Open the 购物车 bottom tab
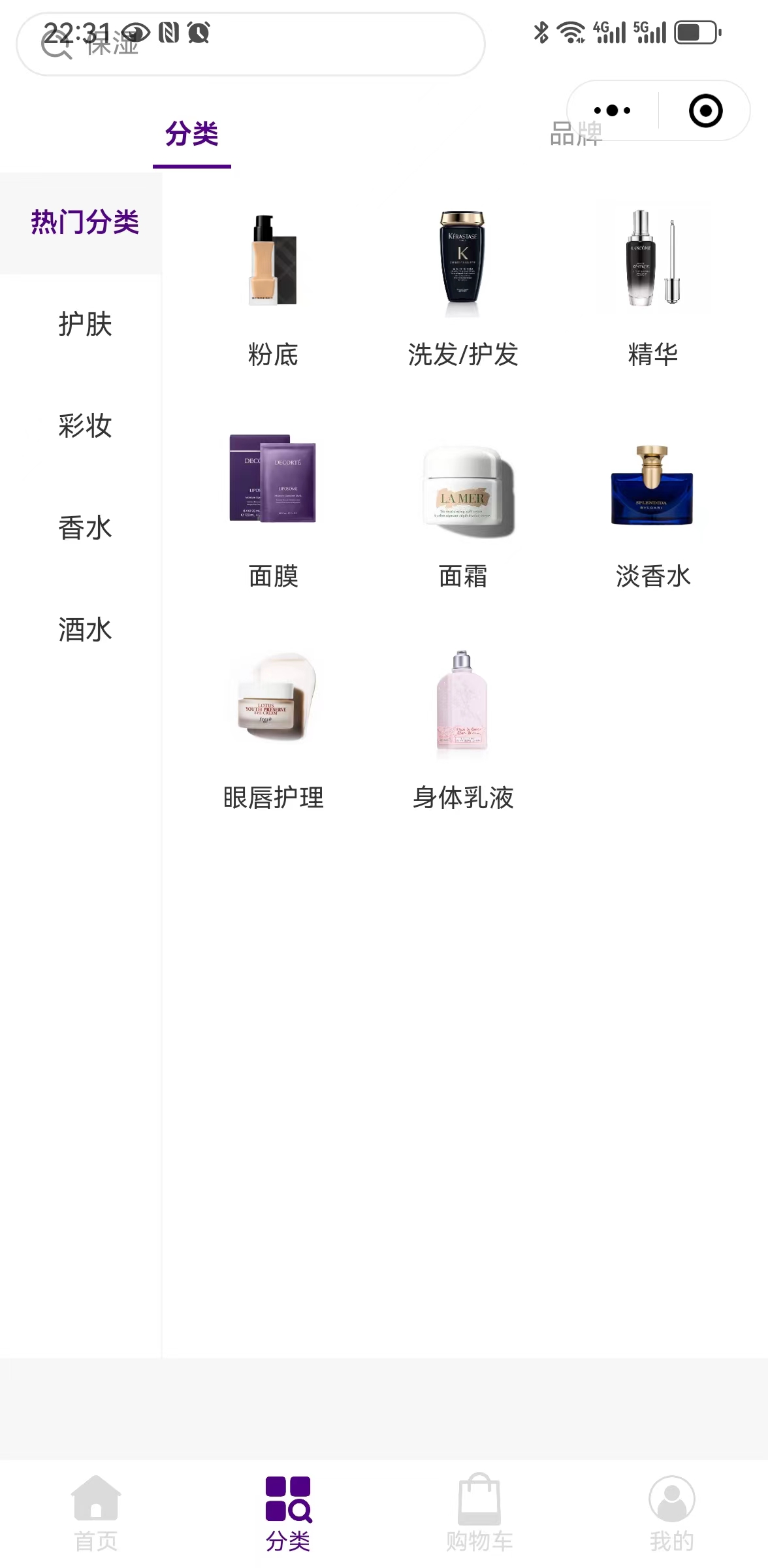Screen dimensions: 768x1568 [x=479, y=1513]
